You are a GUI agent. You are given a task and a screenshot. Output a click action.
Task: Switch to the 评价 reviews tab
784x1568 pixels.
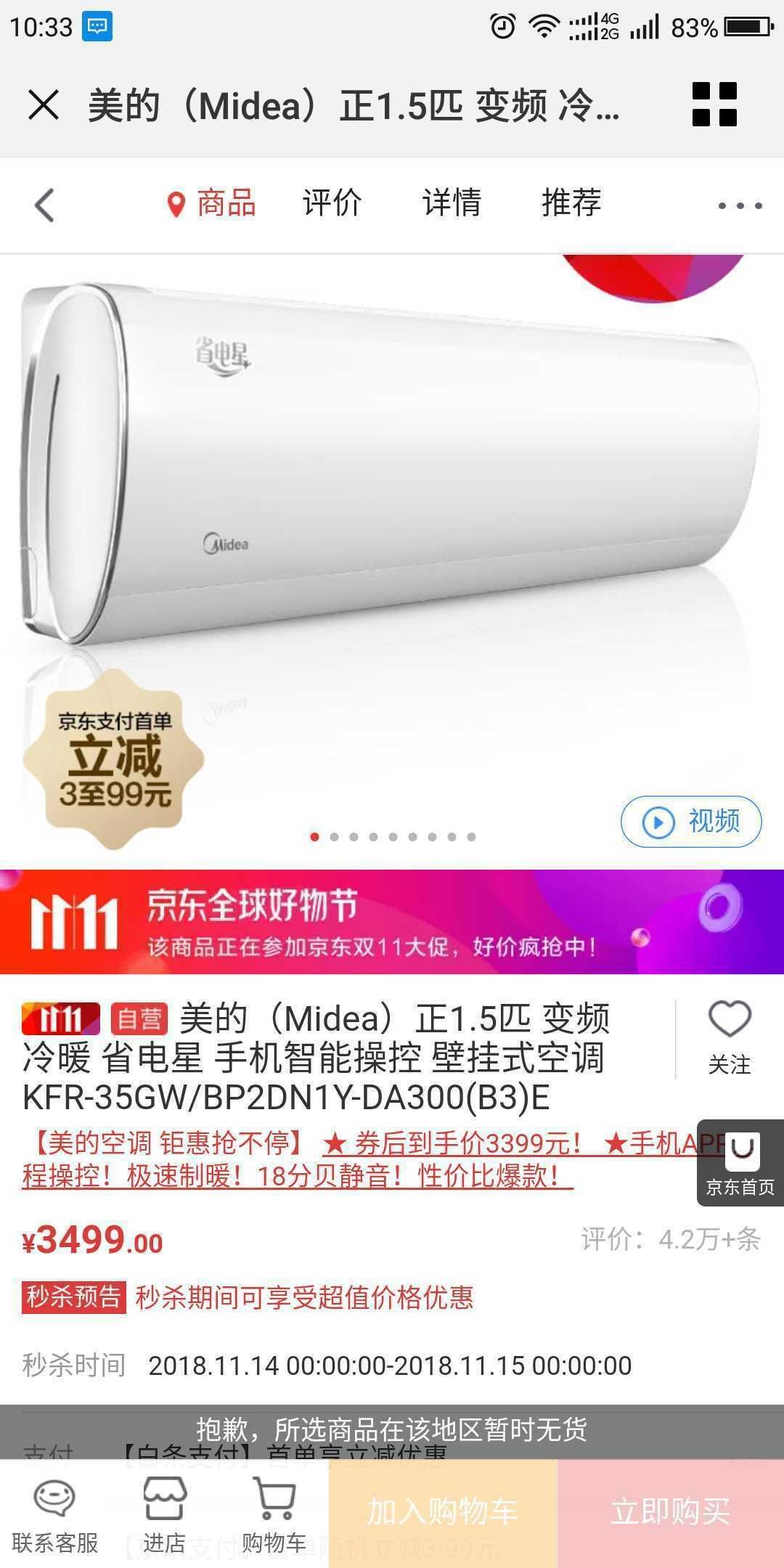[332, 203]
